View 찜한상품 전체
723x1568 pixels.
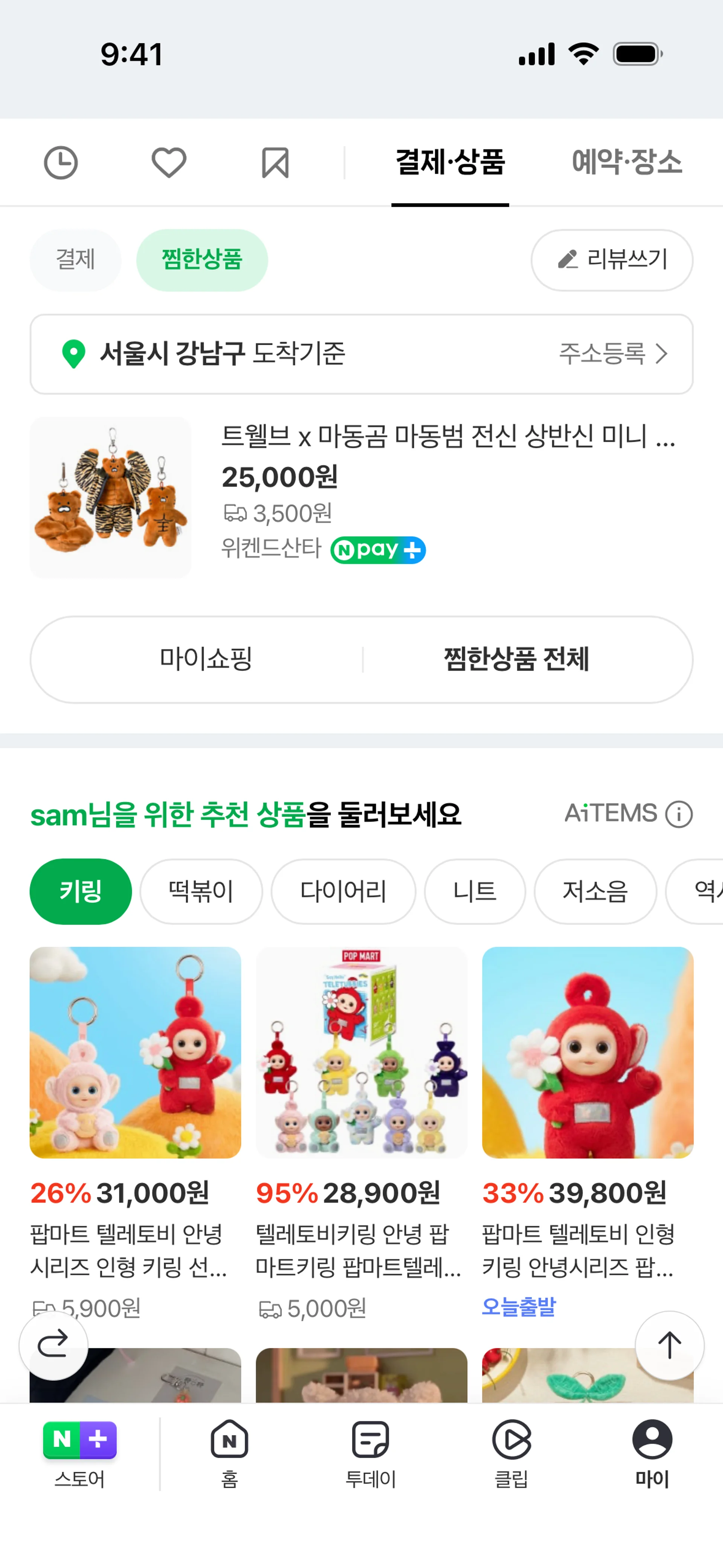(x=516, y=659)
